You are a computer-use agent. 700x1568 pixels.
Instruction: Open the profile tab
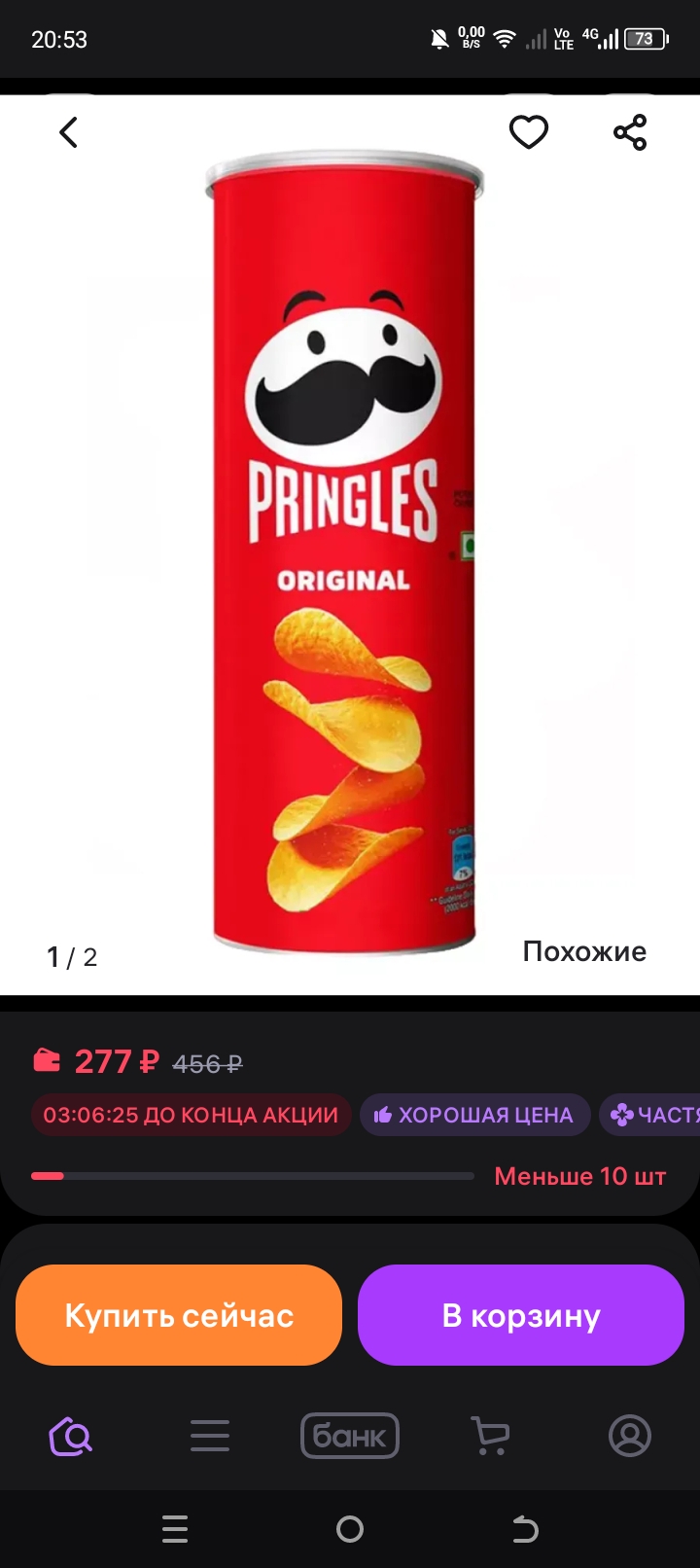(x=630, y=1436)
